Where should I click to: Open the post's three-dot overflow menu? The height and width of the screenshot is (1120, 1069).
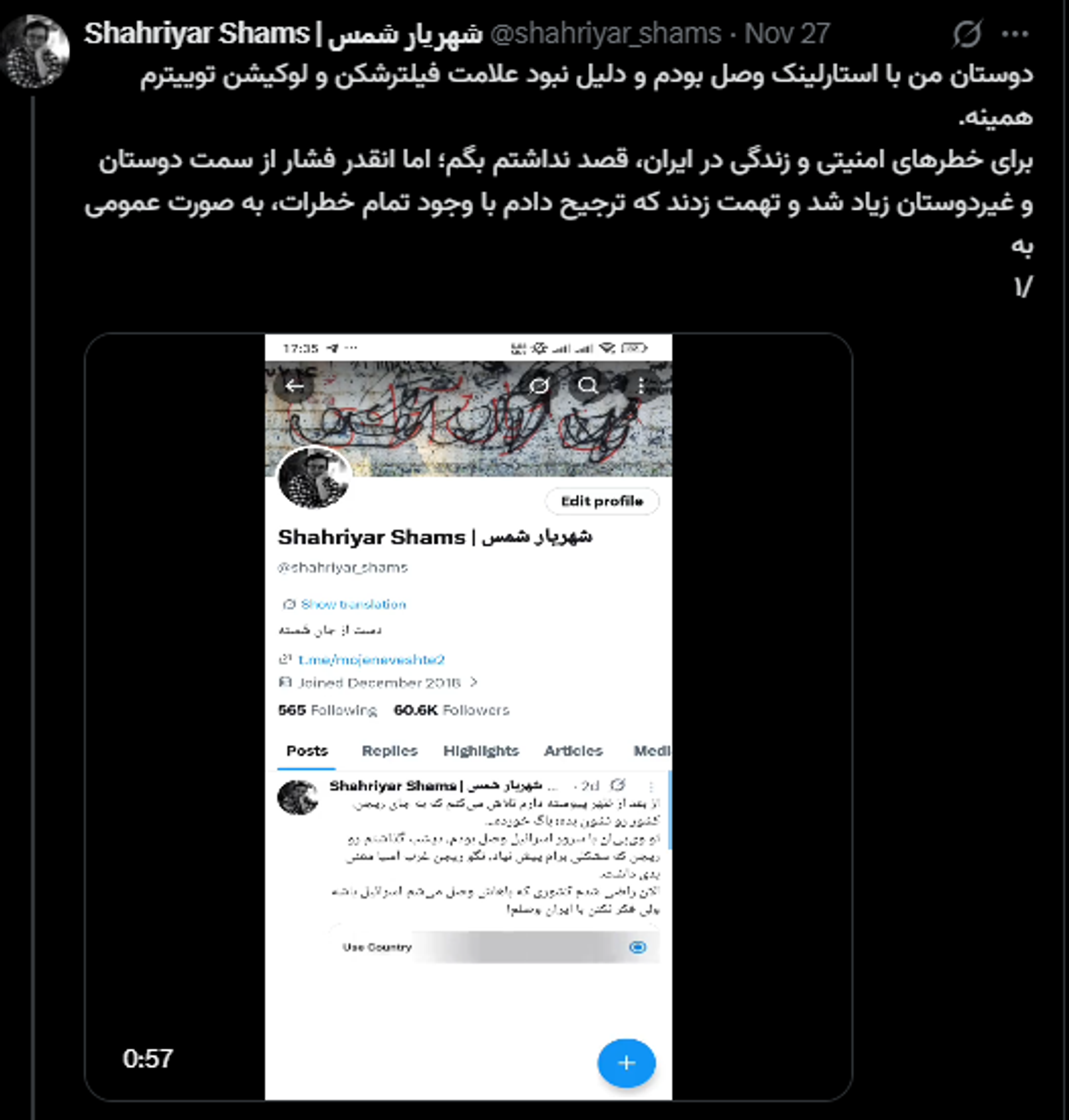tap(1015, 34)
